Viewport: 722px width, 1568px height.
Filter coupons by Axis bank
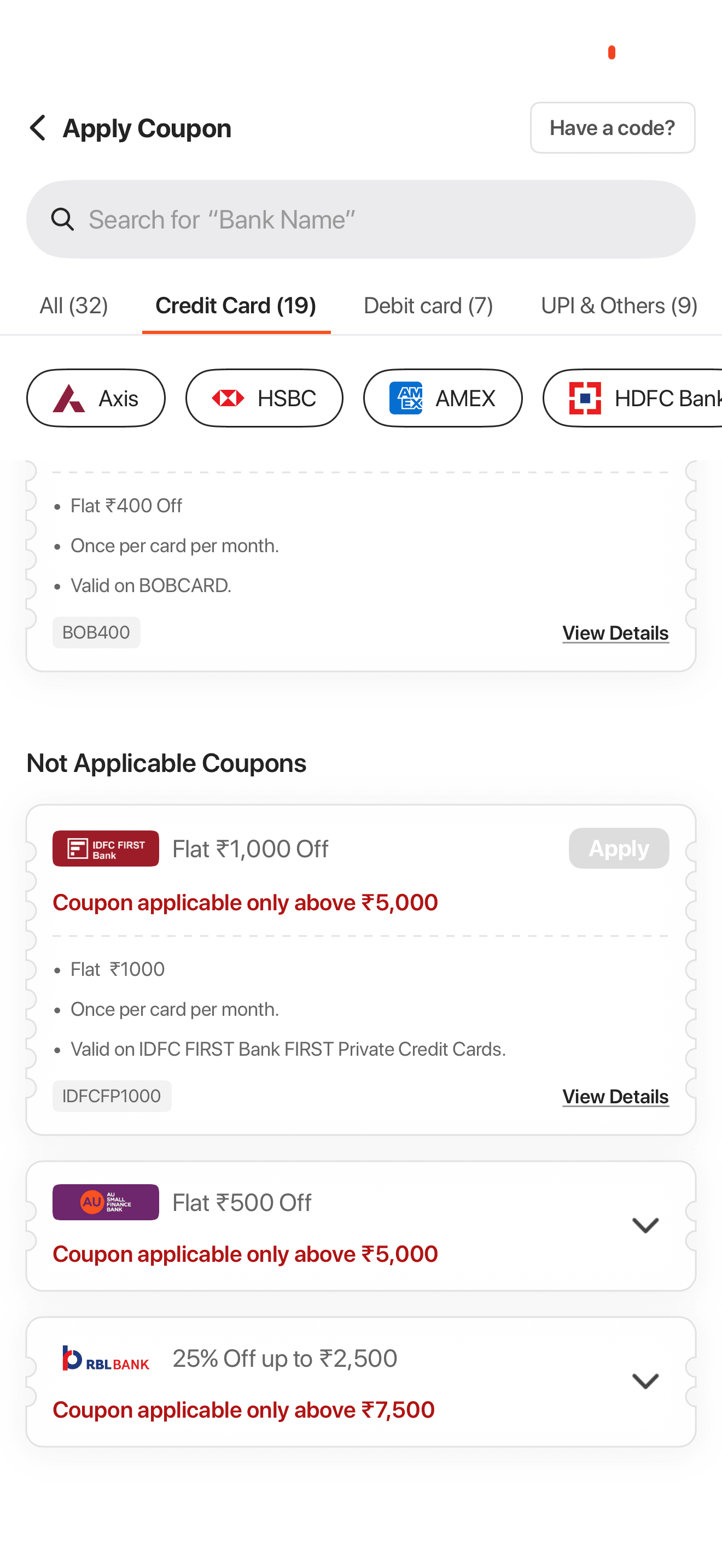coord(96,398)
